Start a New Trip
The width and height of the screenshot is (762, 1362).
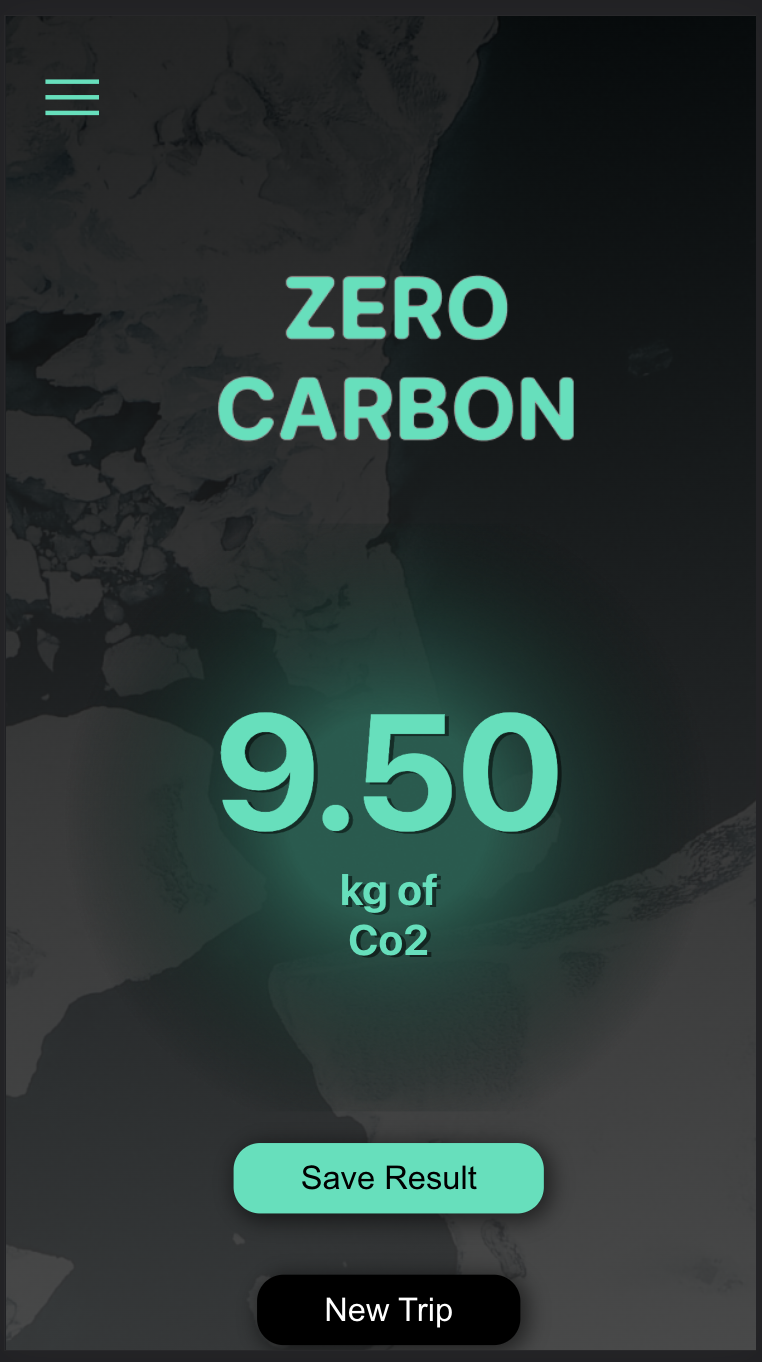click(388, 1310)
